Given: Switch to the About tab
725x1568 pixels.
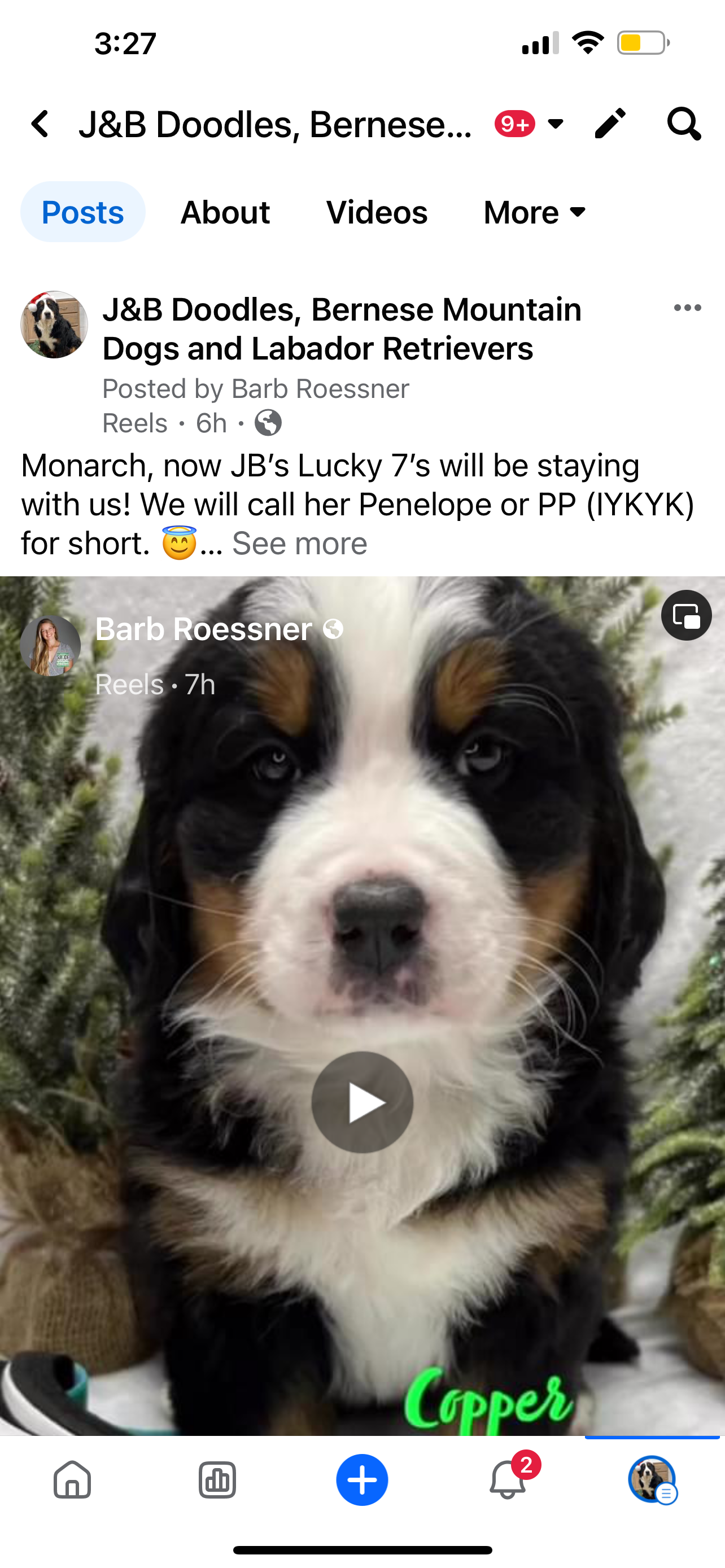Looking at the screenshot, I should coord(225,212).
